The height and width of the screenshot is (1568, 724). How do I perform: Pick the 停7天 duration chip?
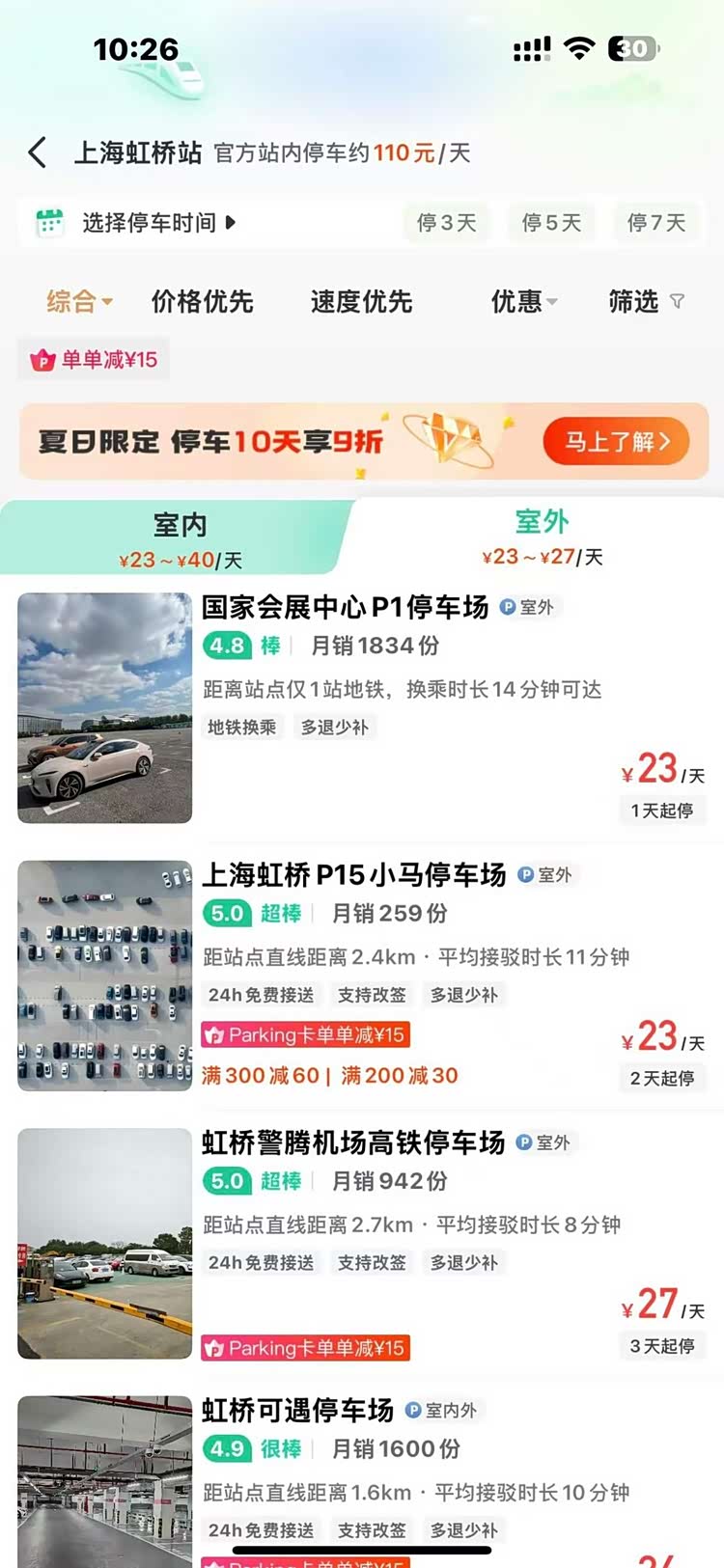(x=656, y=223)
